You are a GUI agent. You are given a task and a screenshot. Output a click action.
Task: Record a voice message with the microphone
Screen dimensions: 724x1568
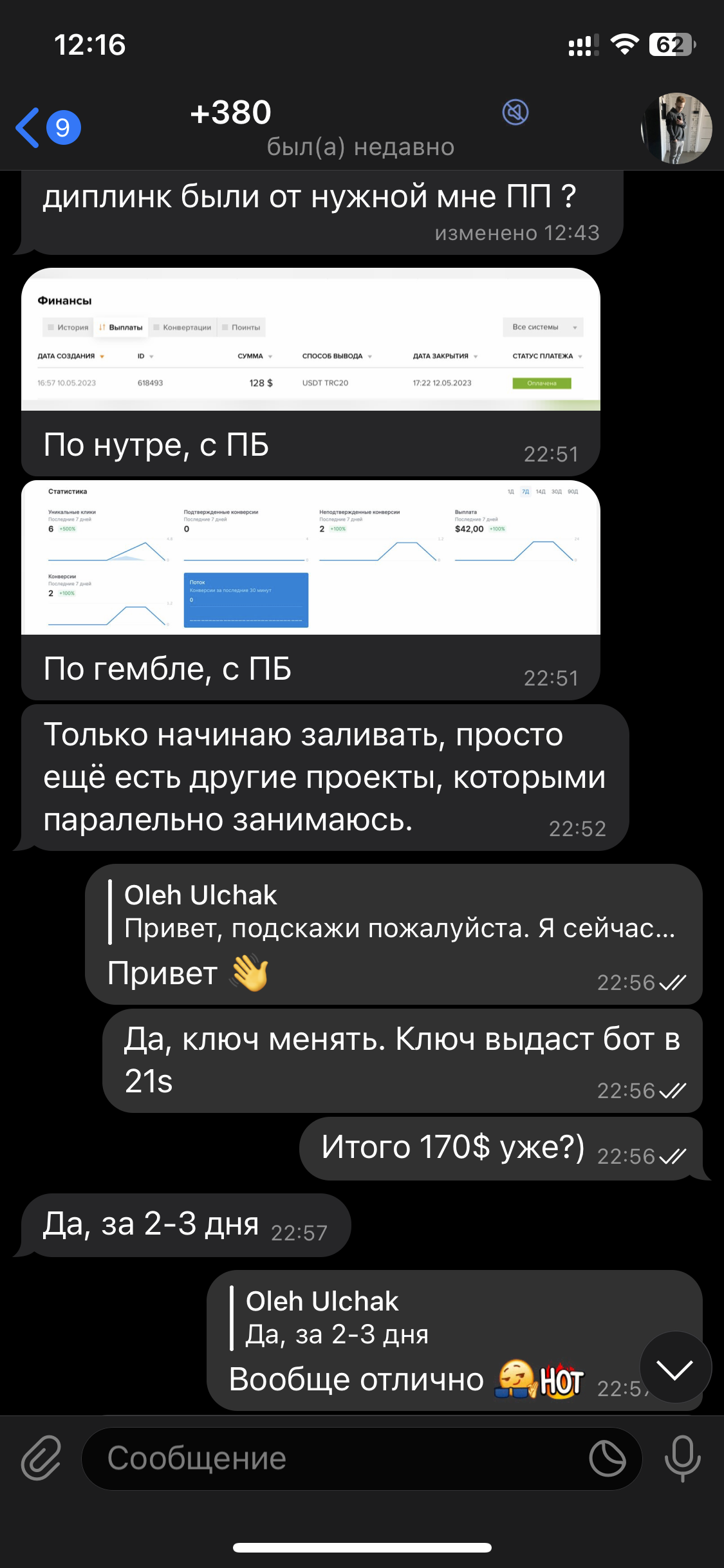click(x=683, y=1458)
